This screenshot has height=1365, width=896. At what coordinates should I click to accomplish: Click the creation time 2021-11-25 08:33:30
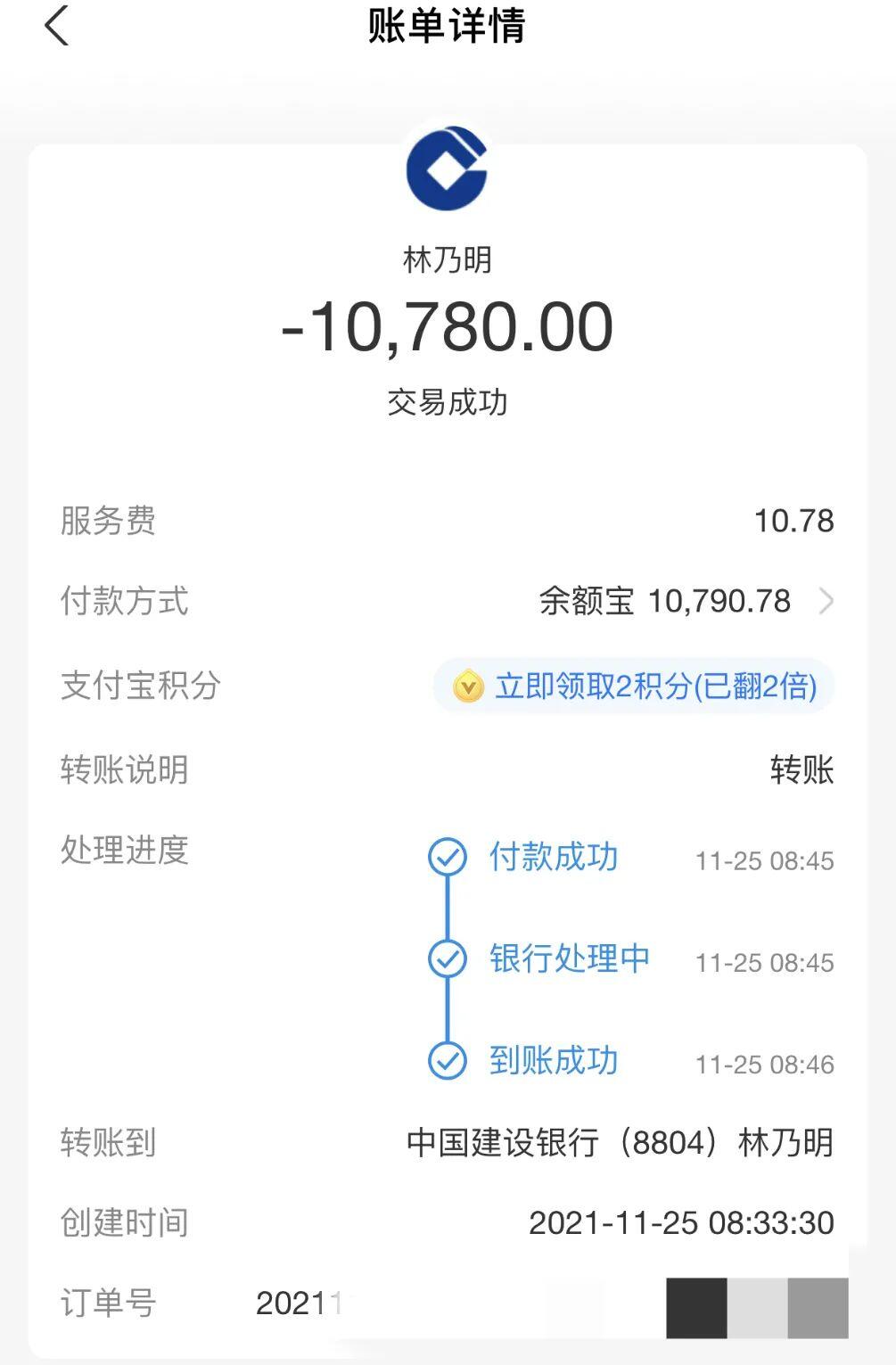[x=682, y=1224]
